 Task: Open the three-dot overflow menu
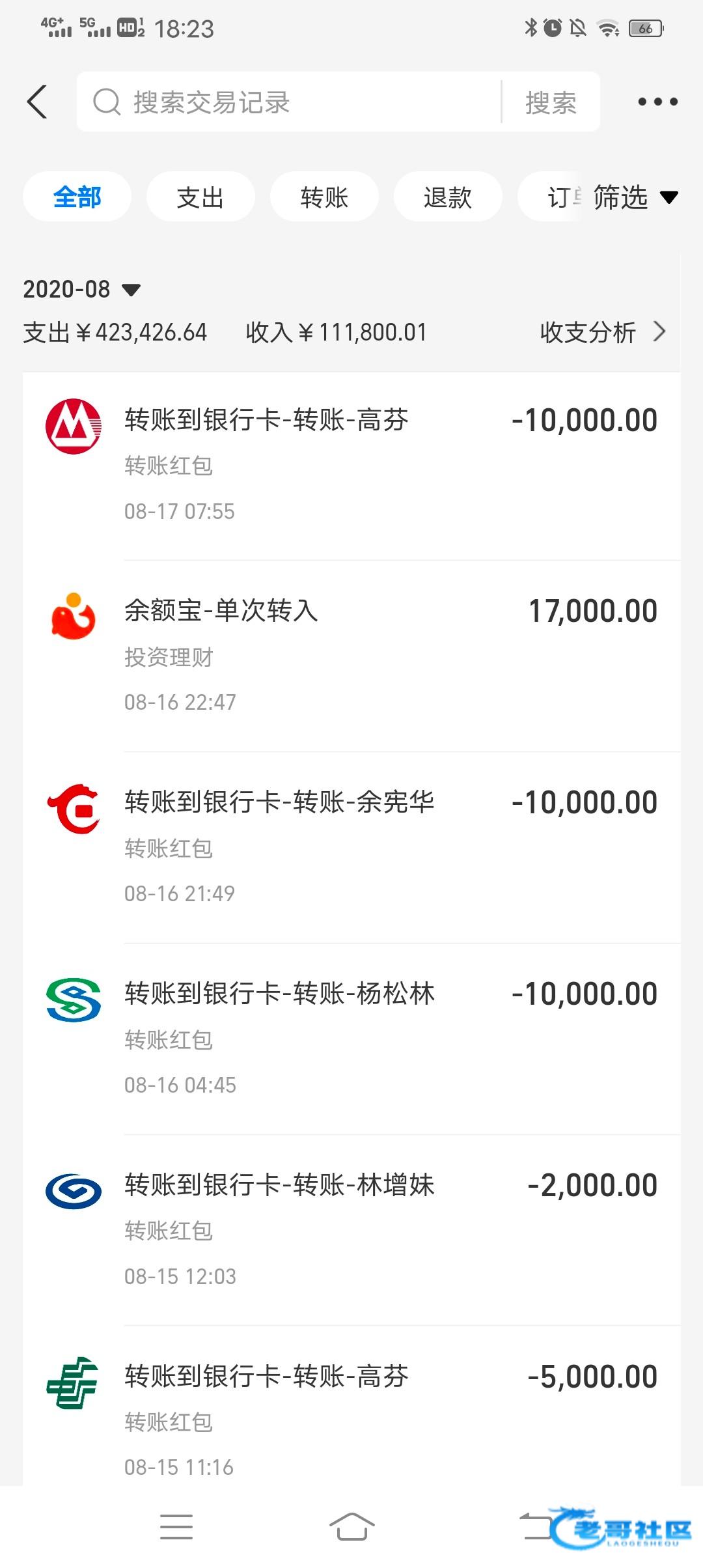point(657,102)
